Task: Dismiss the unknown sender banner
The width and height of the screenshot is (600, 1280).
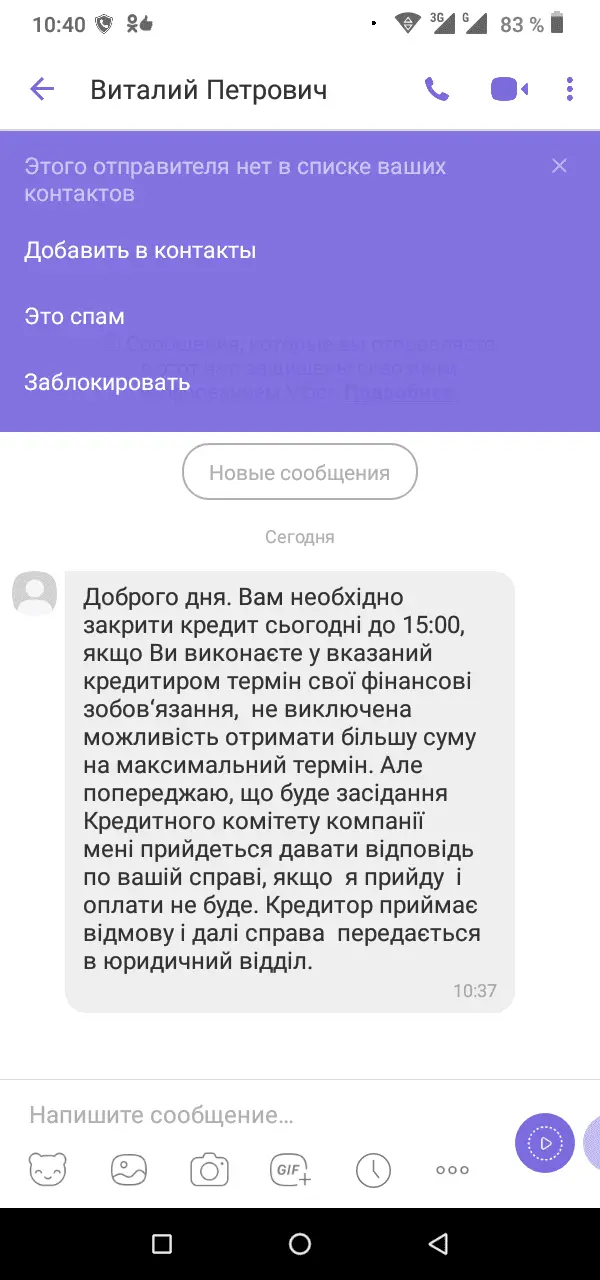Action: [x=559, y=166]
